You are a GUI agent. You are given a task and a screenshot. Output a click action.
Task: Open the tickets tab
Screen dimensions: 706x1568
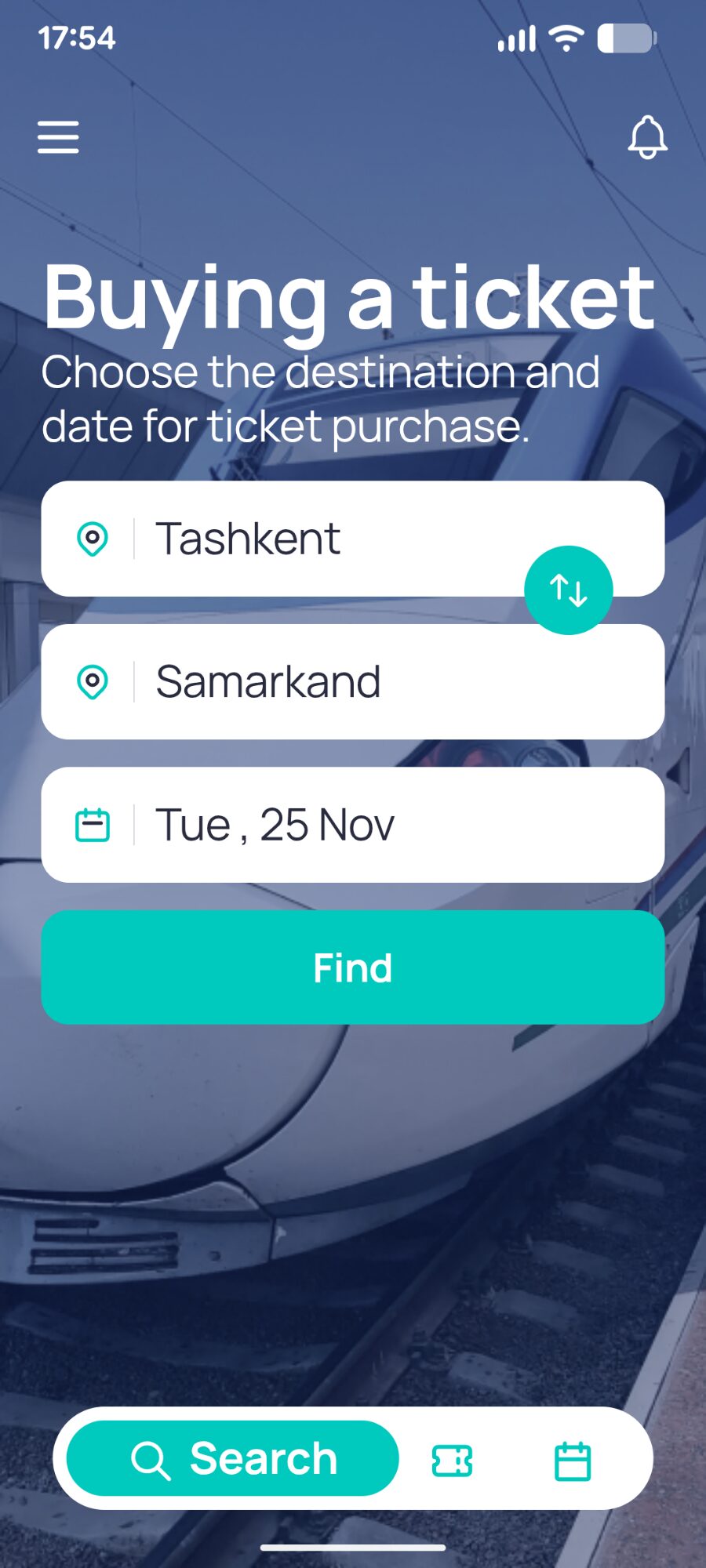[453, 1461]
